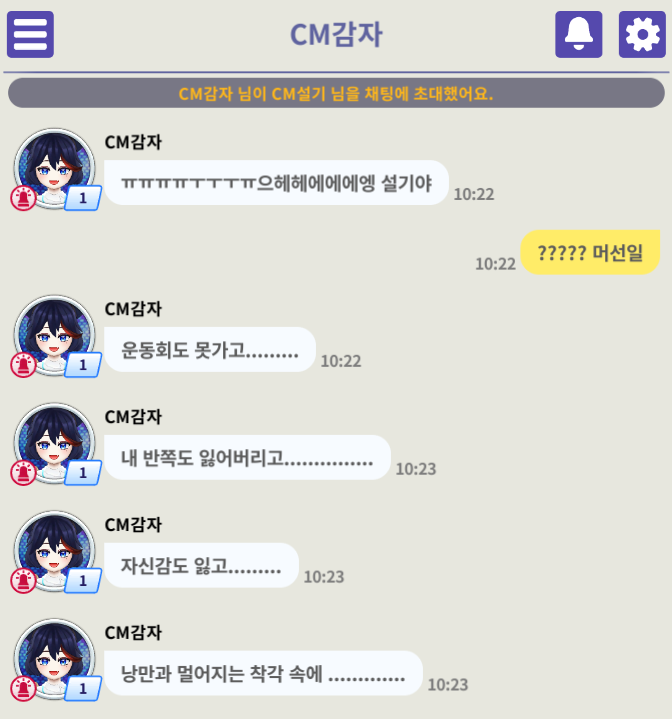Open the notifications bell
Viewport: 672px width, 719px height.
[579, 35]
